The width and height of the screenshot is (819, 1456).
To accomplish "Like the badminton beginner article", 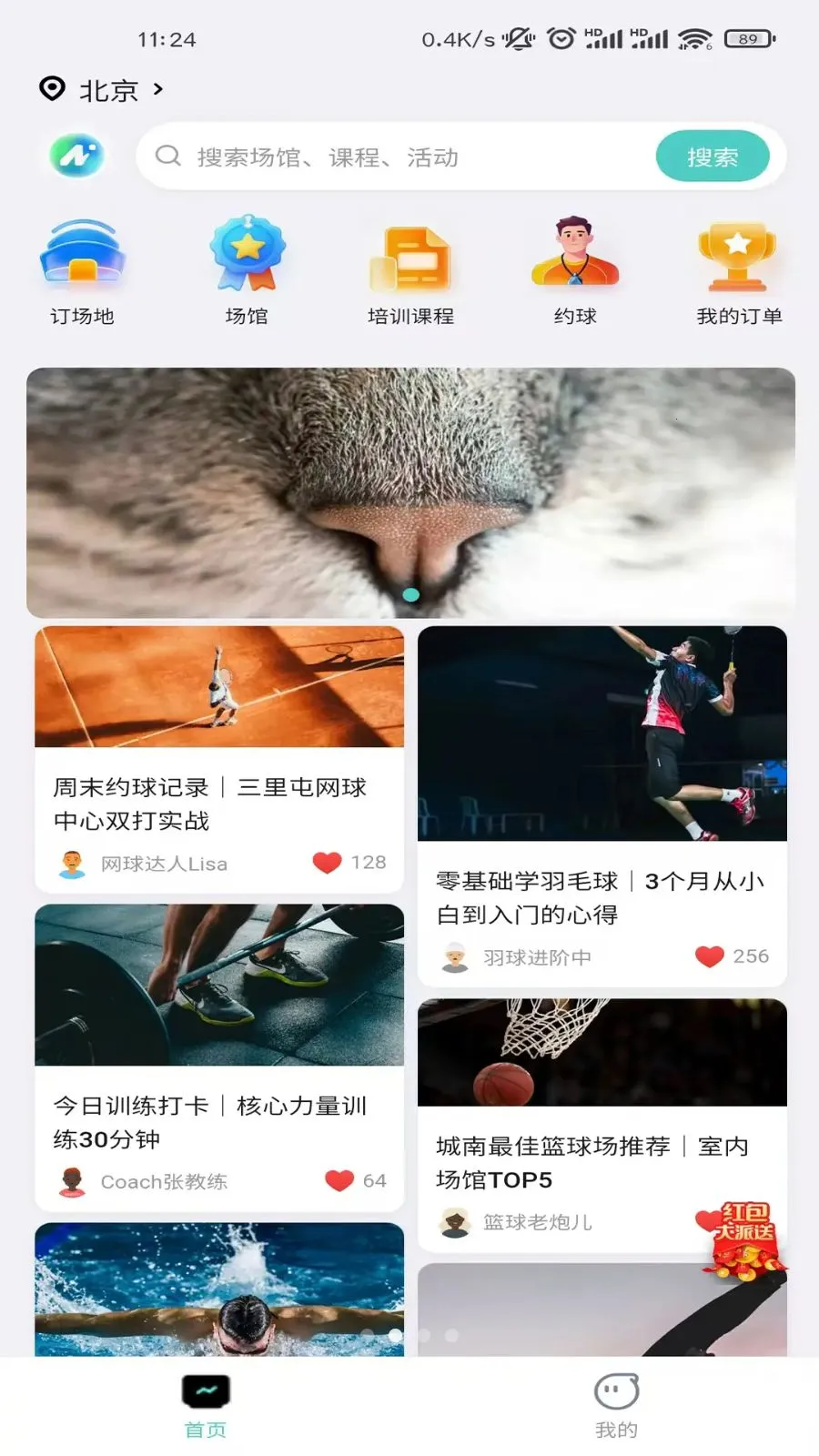I will 708,956.
